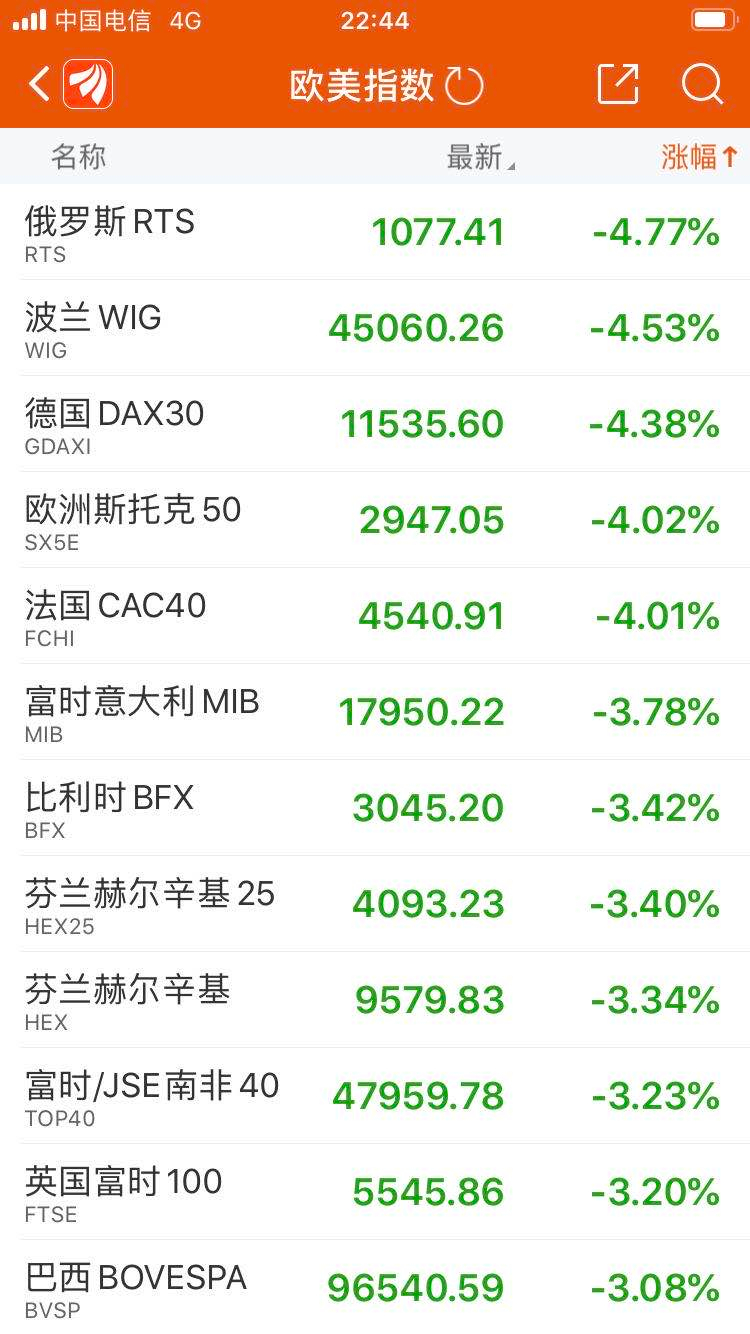Open 俄罗斯RTS index details
750x1334 pixels.
pyautogui.click(x=375, y=232)
